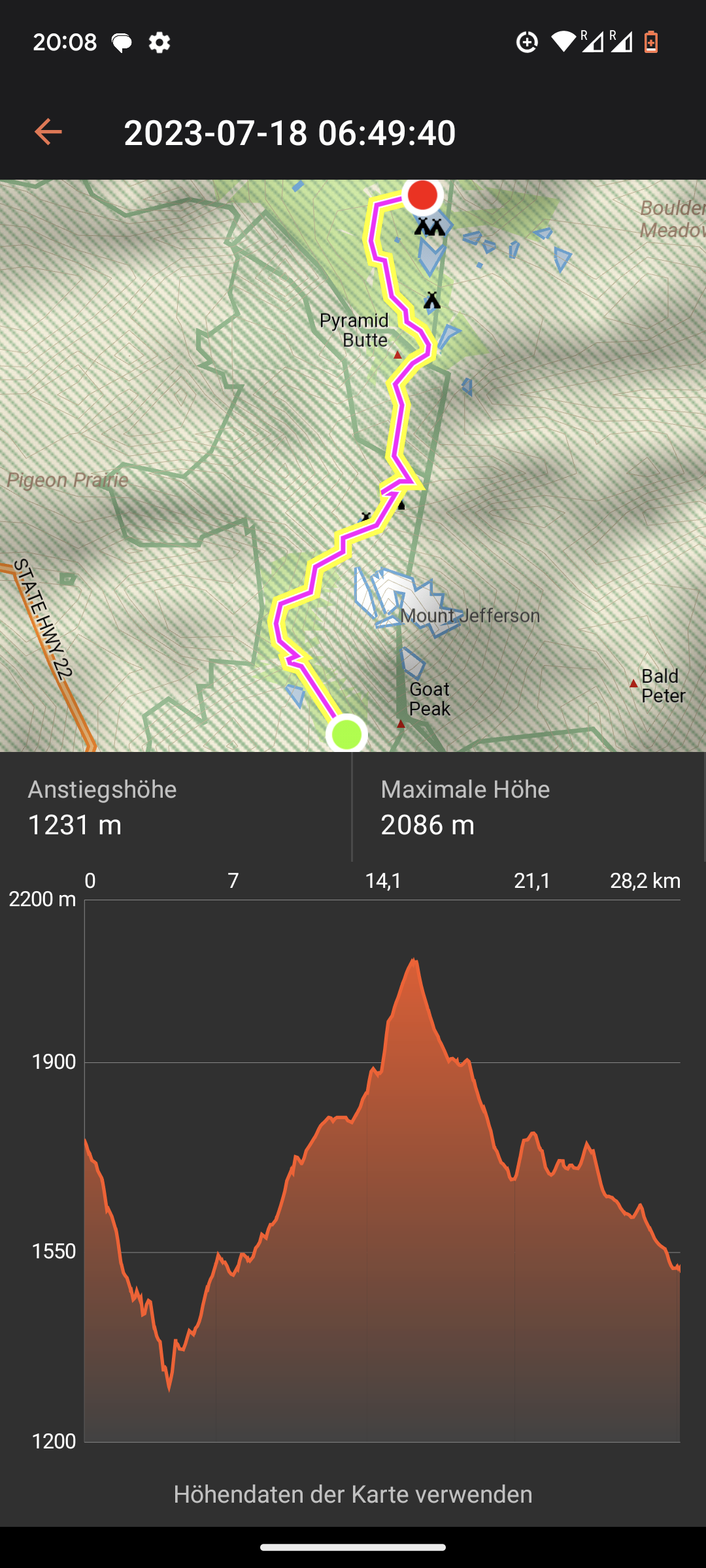Tap 'Höhendaten der Karte verwenden' button
706x1568 pixels.
(x=353, y=1494)
